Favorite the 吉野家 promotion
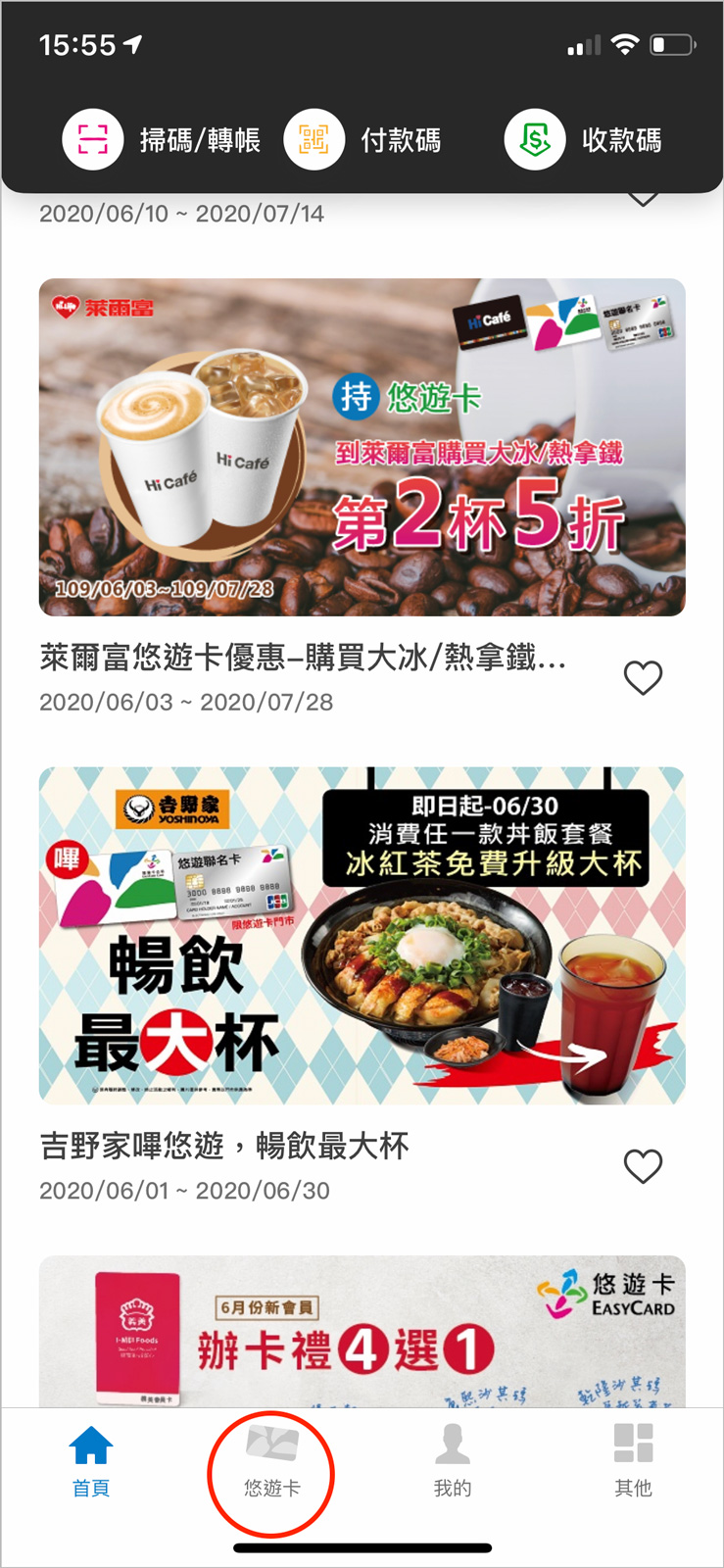Viewport: 724px width, 1568px height. pos(644,1166)
